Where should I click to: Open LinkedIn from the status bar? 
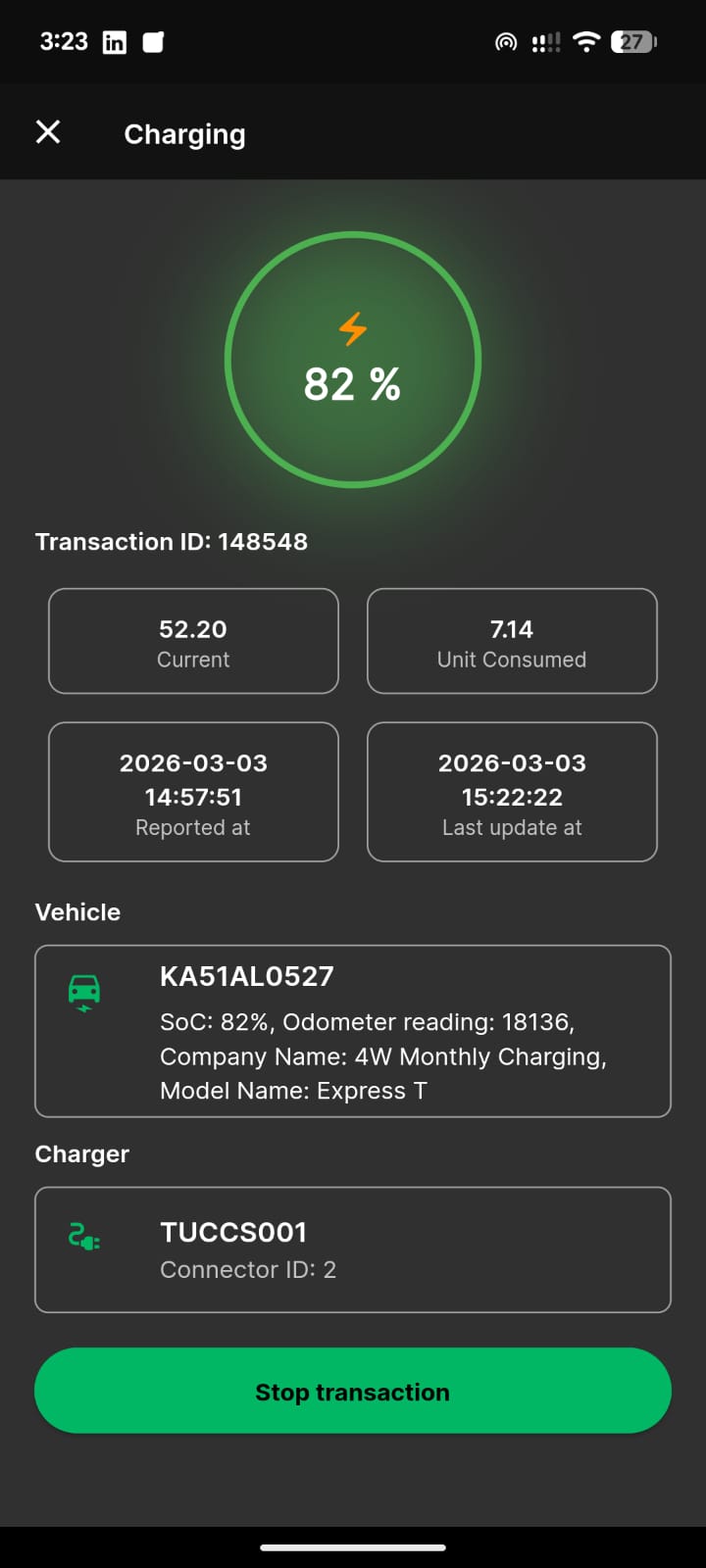click(x=114, y=41)
